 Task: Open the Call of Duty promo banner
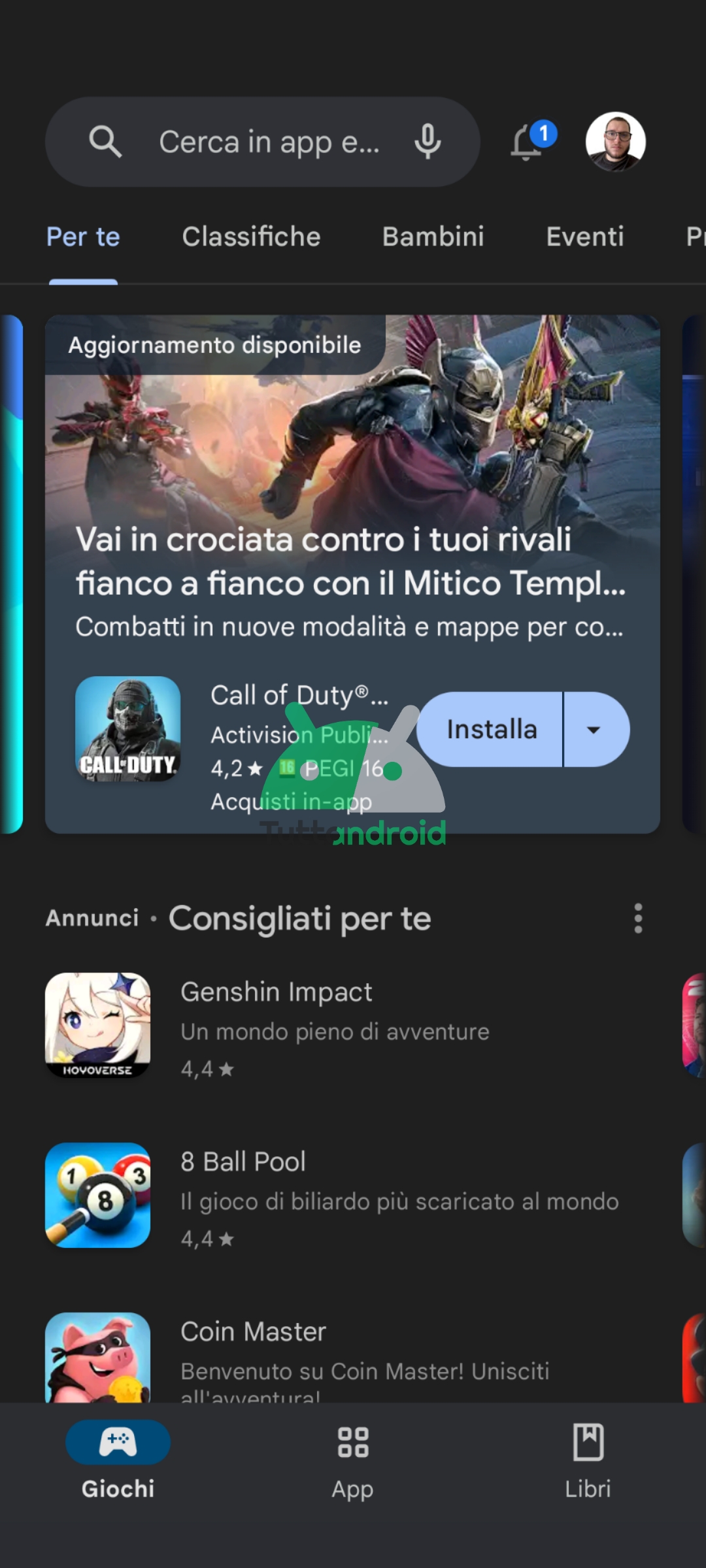click(x=352, y=497)
